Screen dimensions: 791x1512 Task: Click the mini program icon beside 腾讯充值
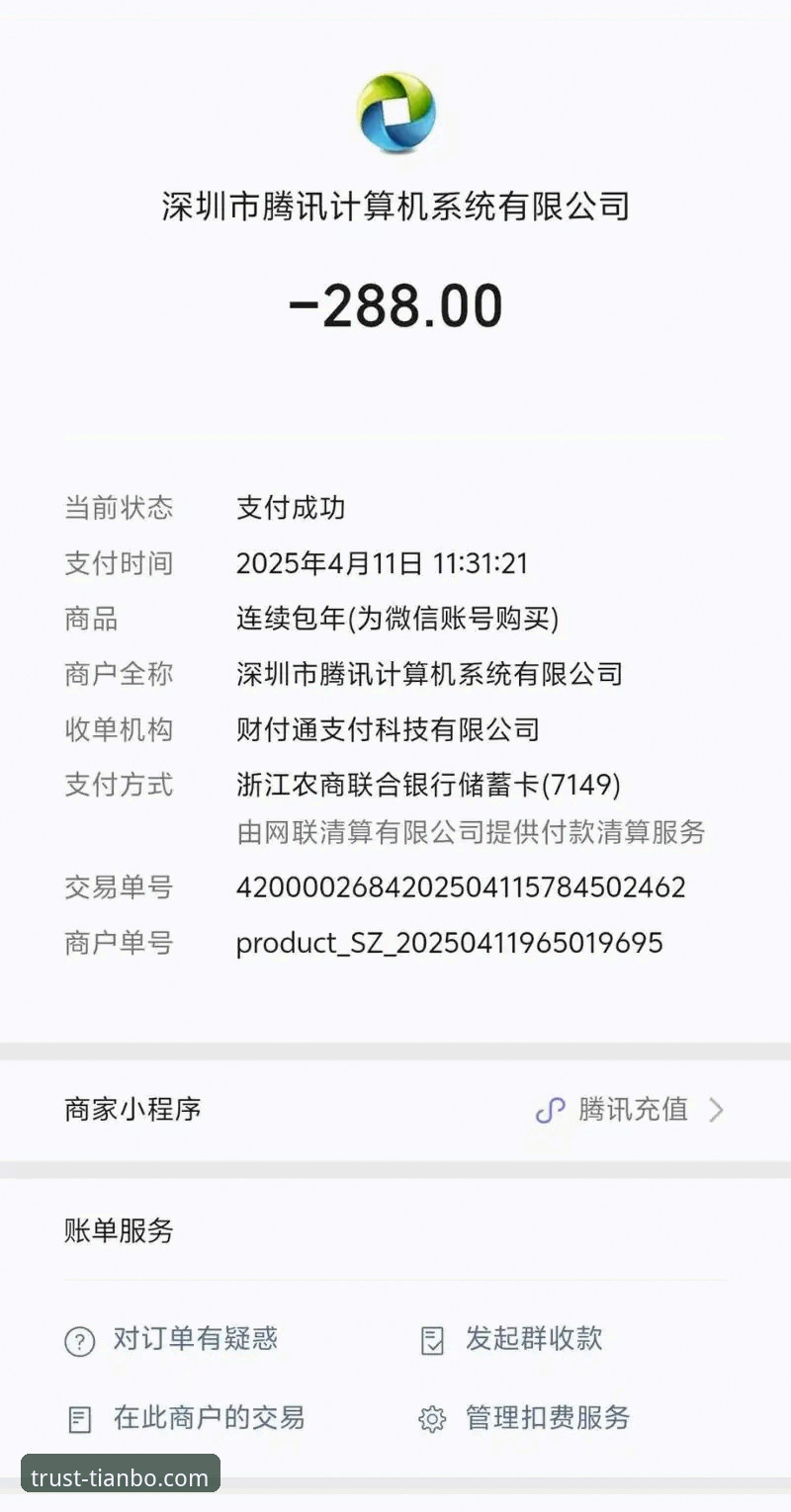(x=550, y=1110)
